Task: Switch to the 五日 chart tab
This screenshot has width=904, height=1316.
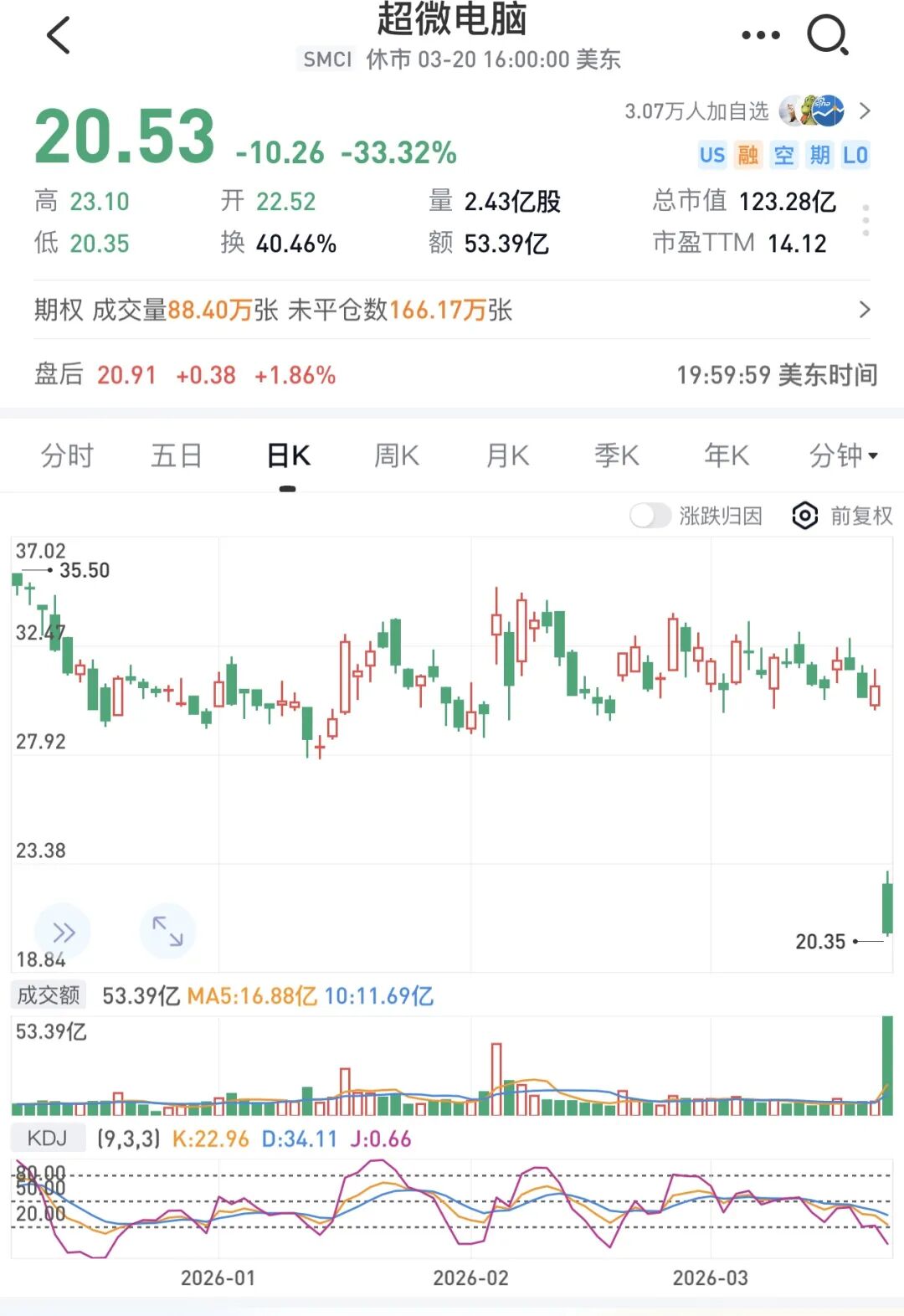Action: tap(176, 455)
